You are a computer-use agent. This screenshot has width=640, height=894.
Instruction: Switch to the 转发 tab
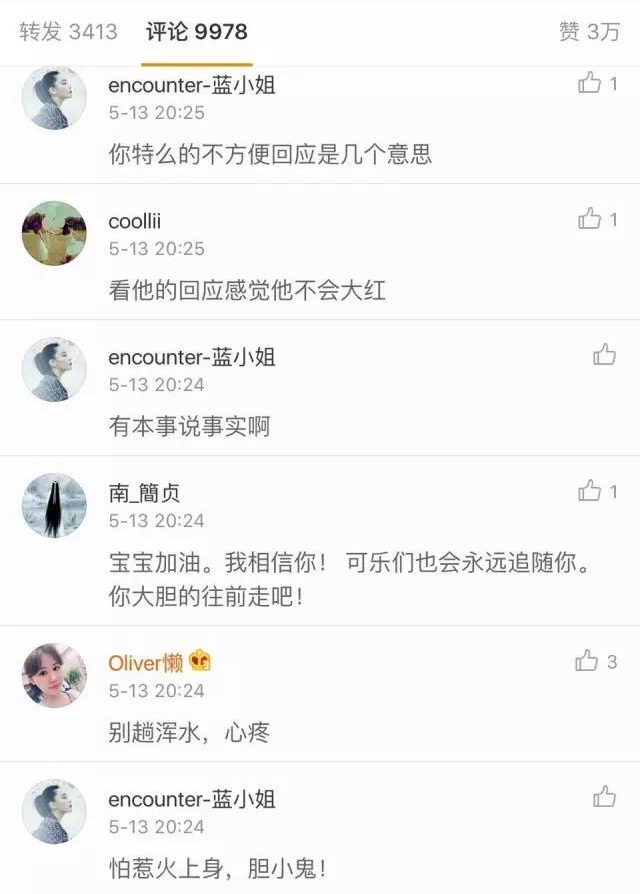[x=68, y=31]
